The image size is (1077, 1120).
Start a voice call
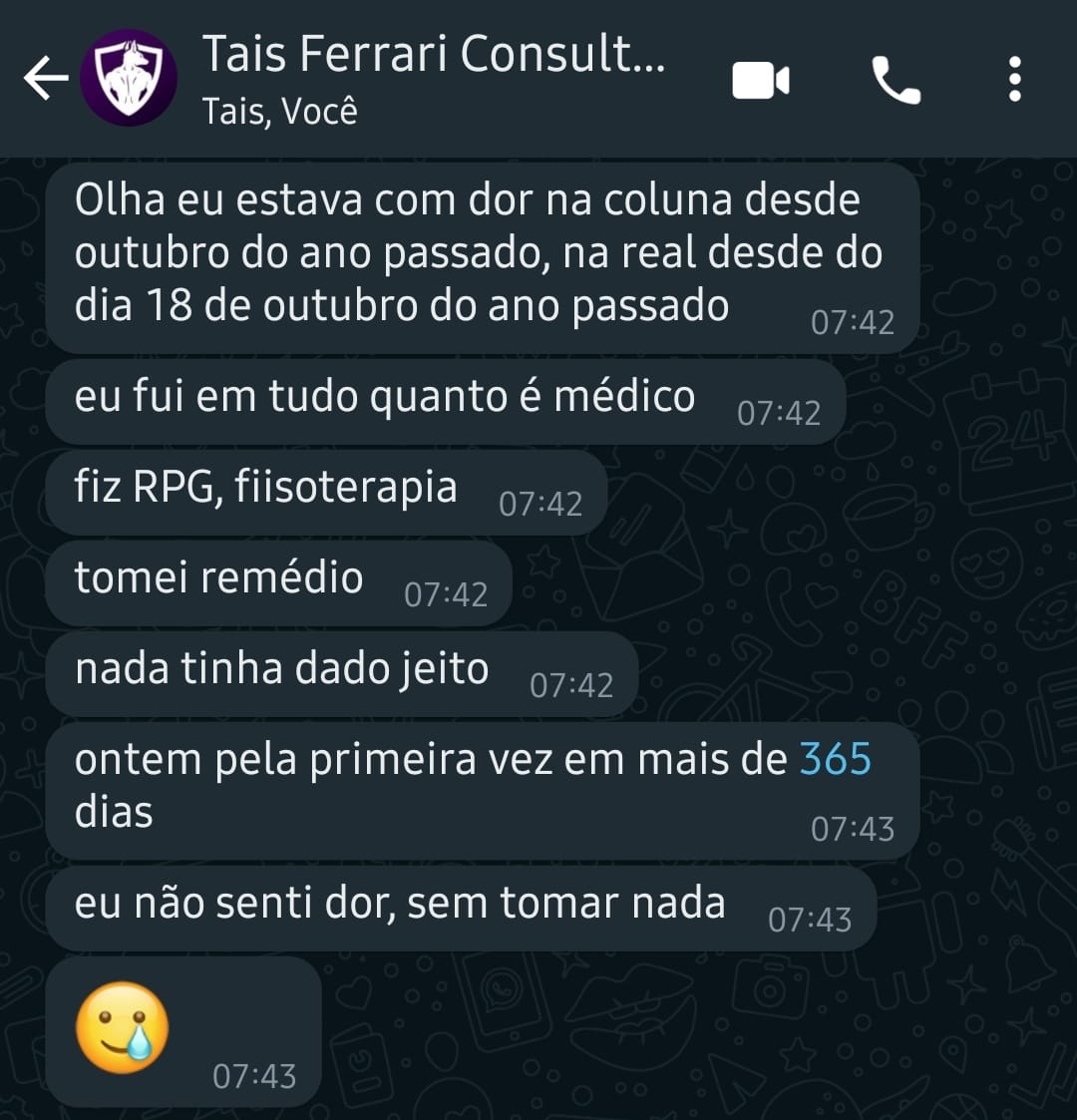[x=896, y=80]
